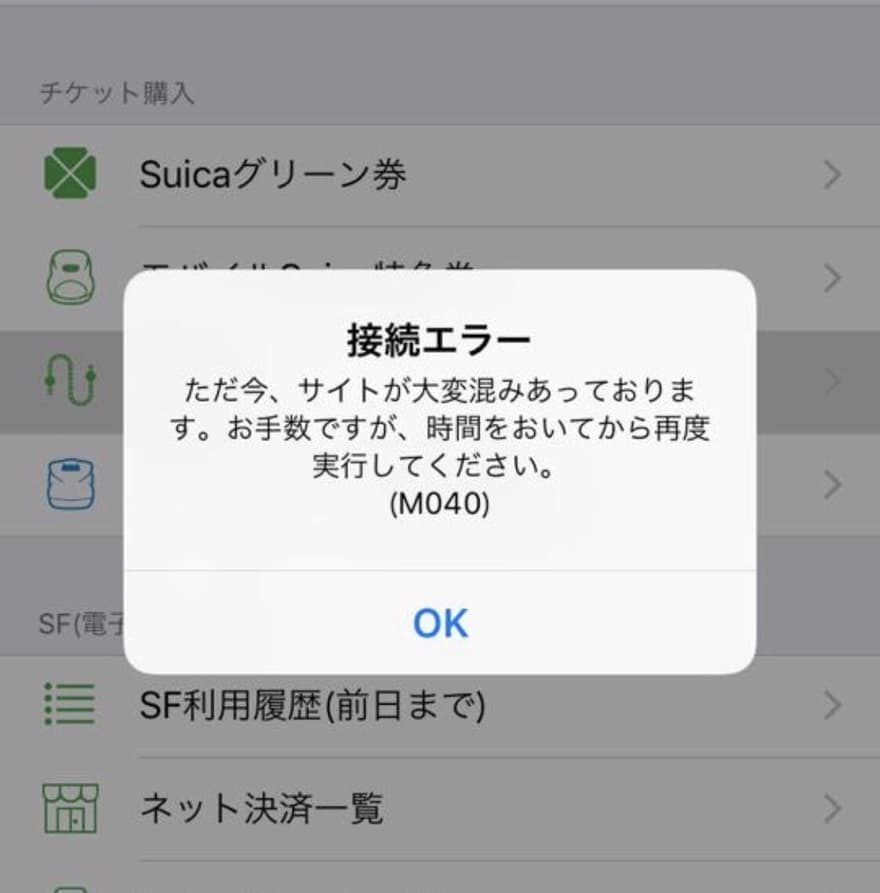Tap the green train icon for モバイルSuica特急券
The height and width of the screenshot is (893, 880).
coord(68,275)
